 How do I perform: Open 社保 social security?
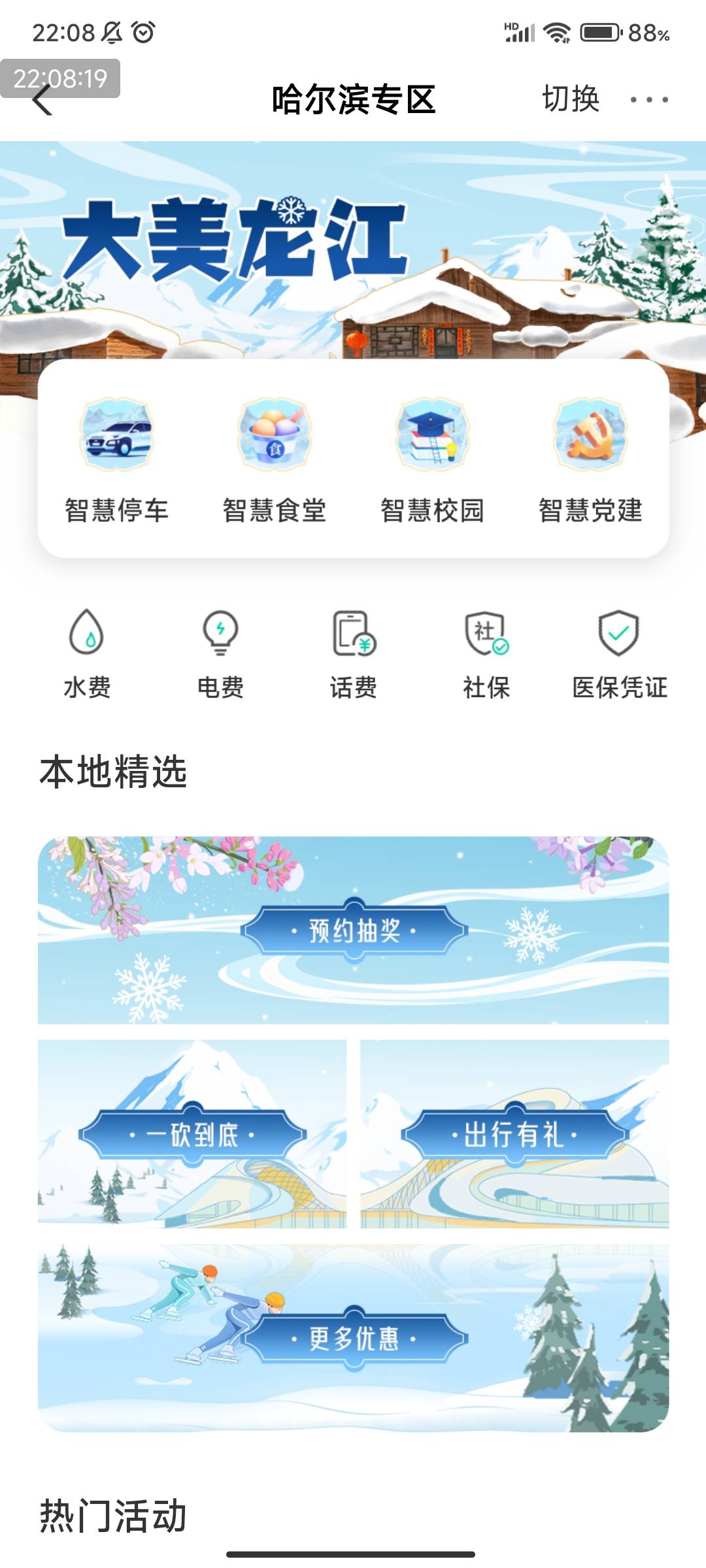pos(486,654)
